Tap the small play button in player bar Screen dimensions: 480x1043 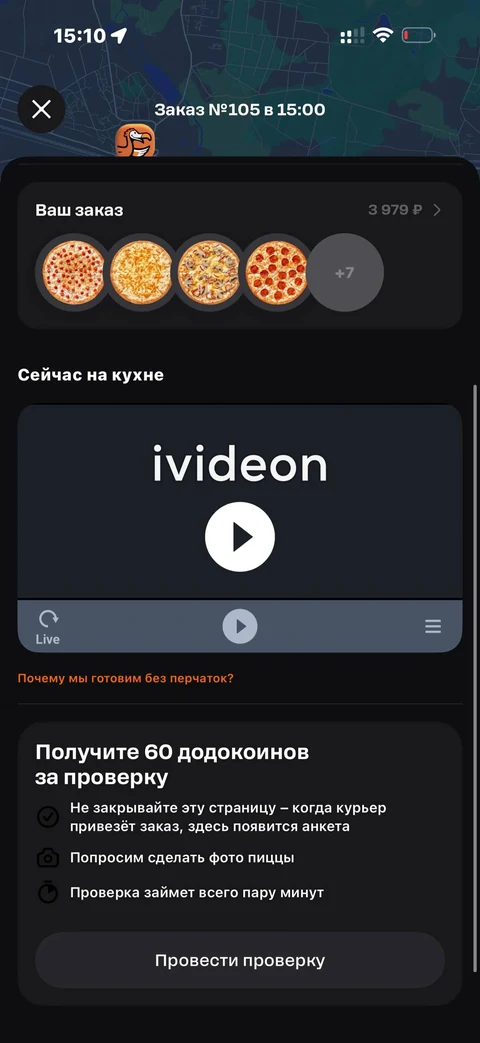click(x=239, y=626)
